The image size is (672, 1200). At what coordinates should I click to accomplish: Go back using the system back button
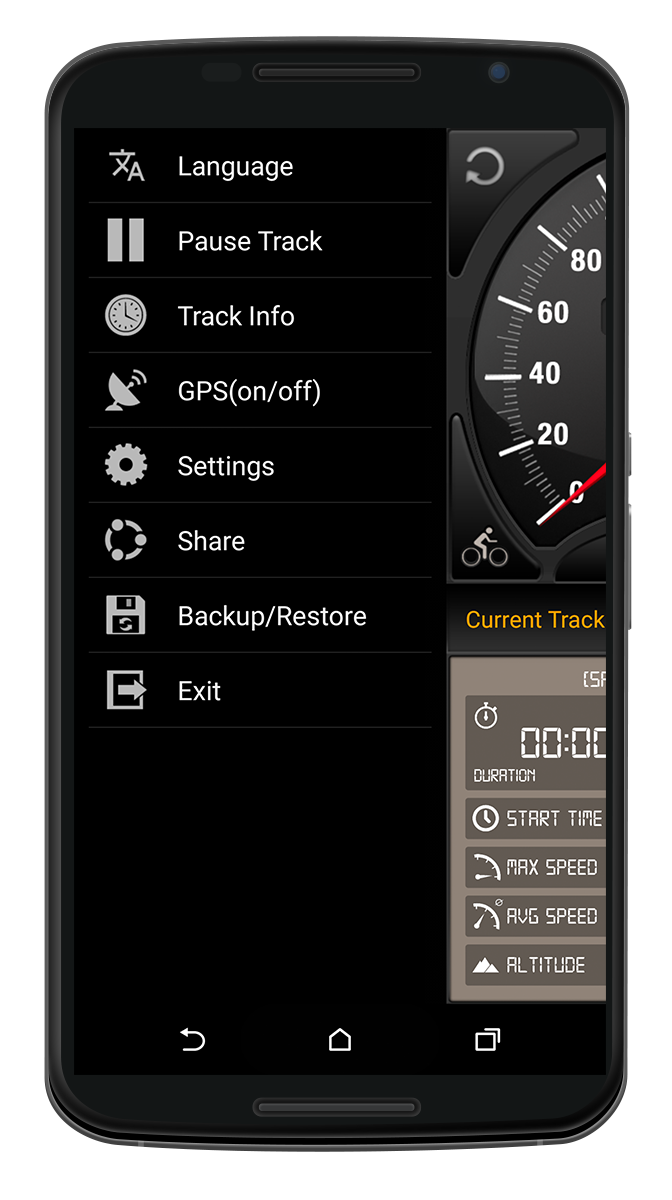click(x=192, y=1040)
